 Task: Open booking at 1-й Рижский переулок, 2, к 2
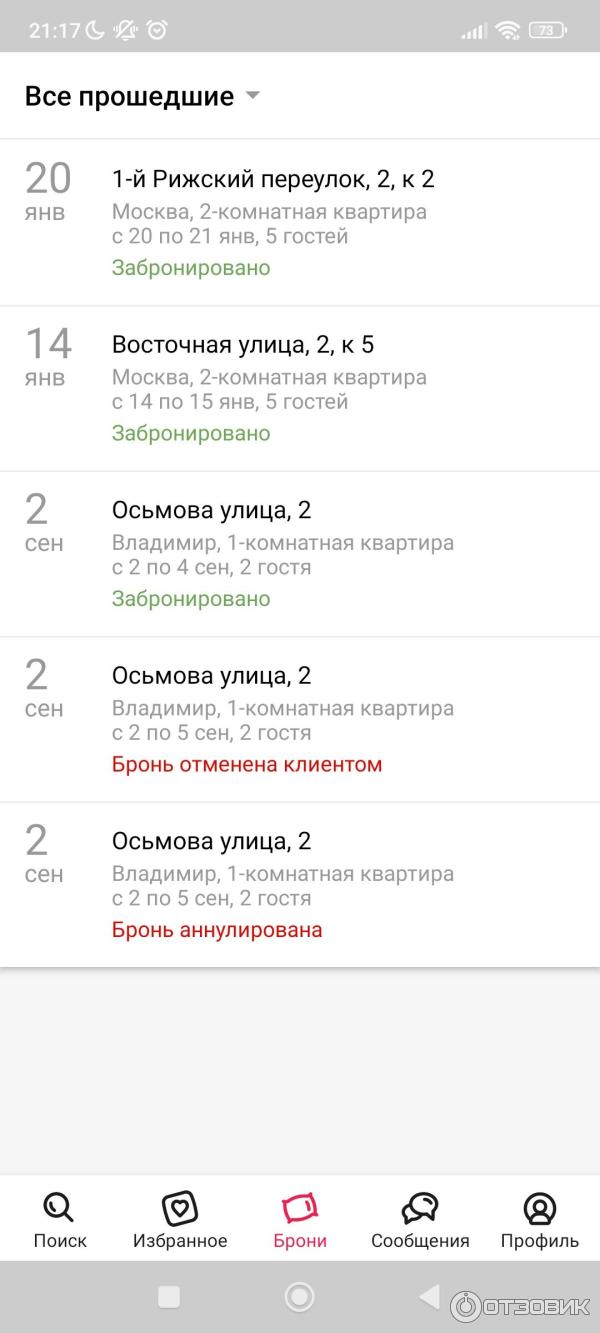tap(300, 222)
